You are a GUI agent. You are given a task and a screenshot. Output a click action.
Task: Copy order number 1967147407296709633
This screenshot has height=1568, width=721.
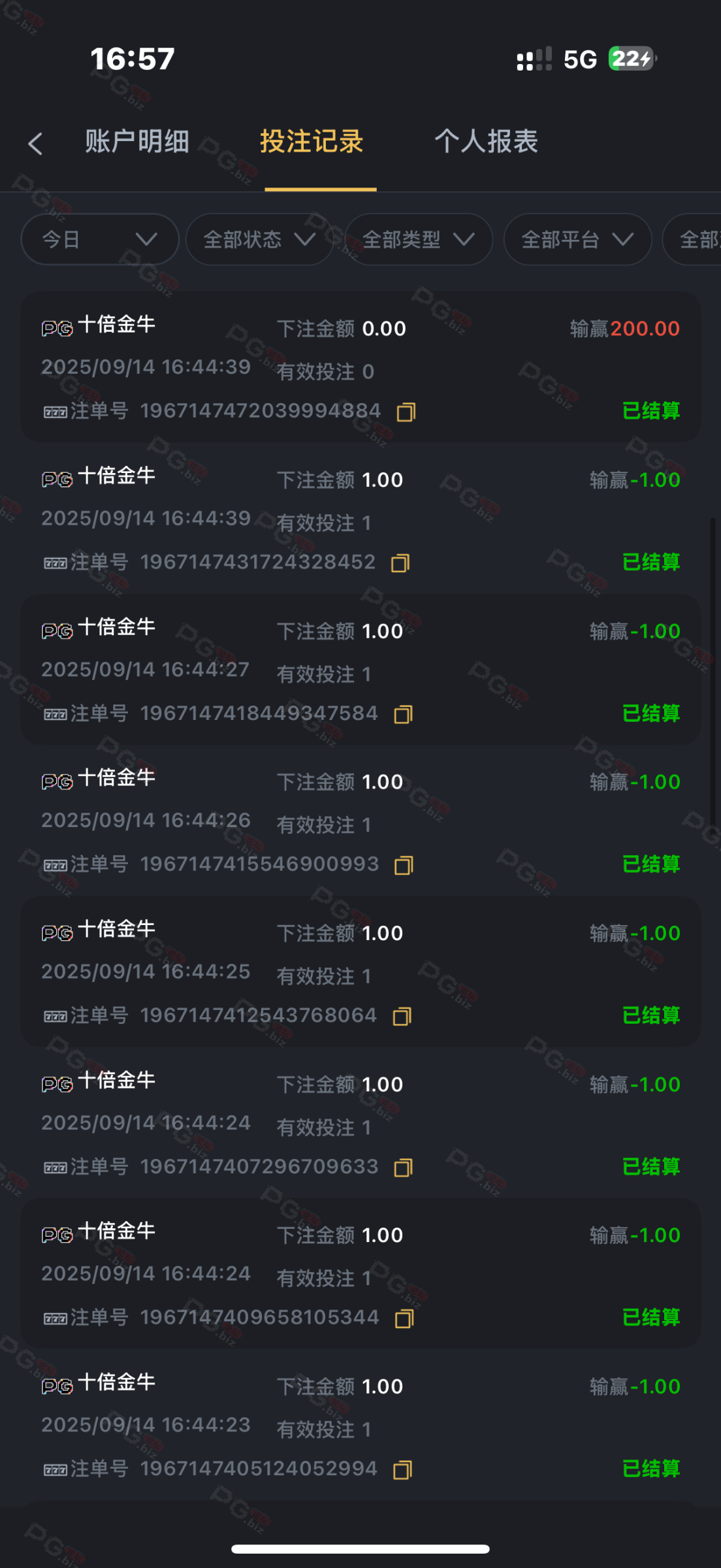[404, 1168]
